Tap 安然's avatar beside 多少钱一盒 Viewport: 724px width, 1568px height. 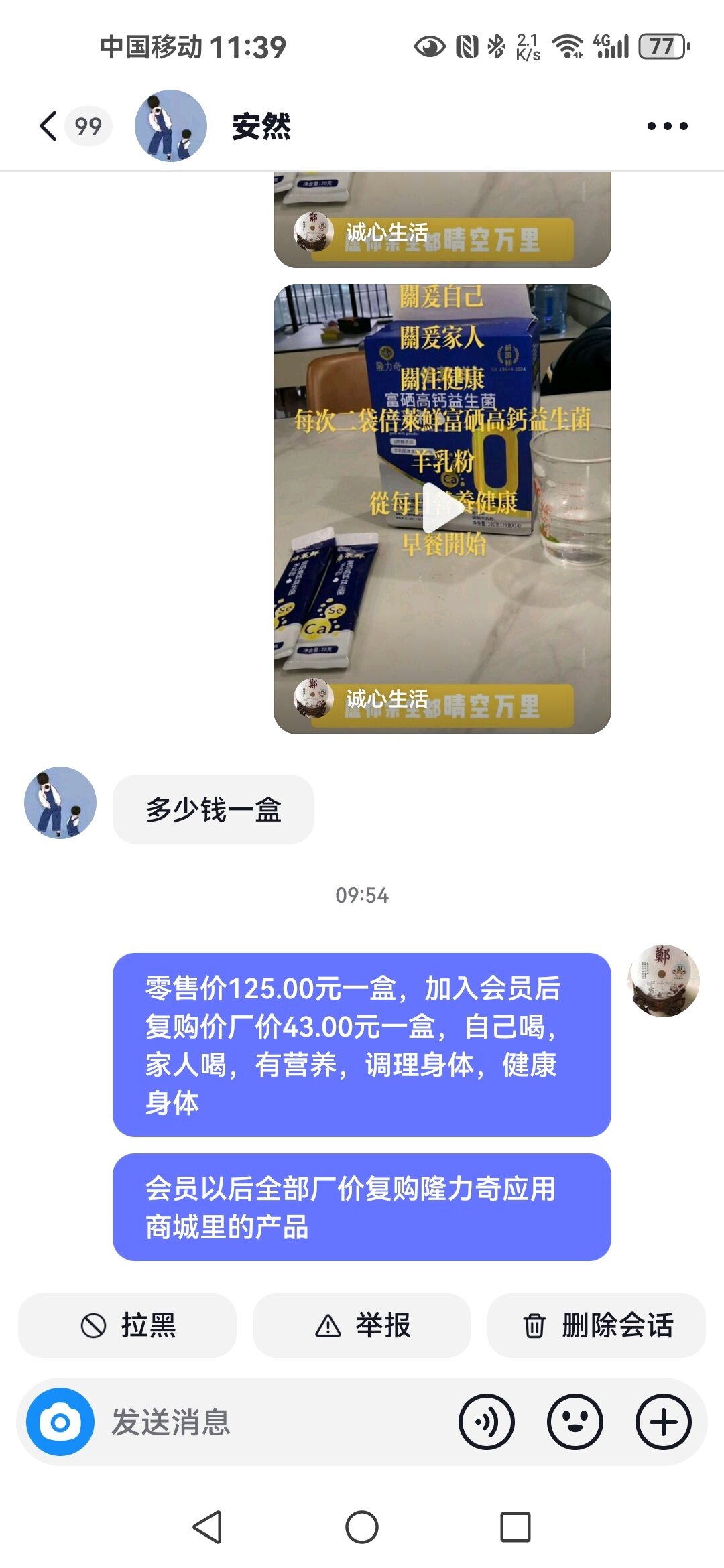click(60, 803)
